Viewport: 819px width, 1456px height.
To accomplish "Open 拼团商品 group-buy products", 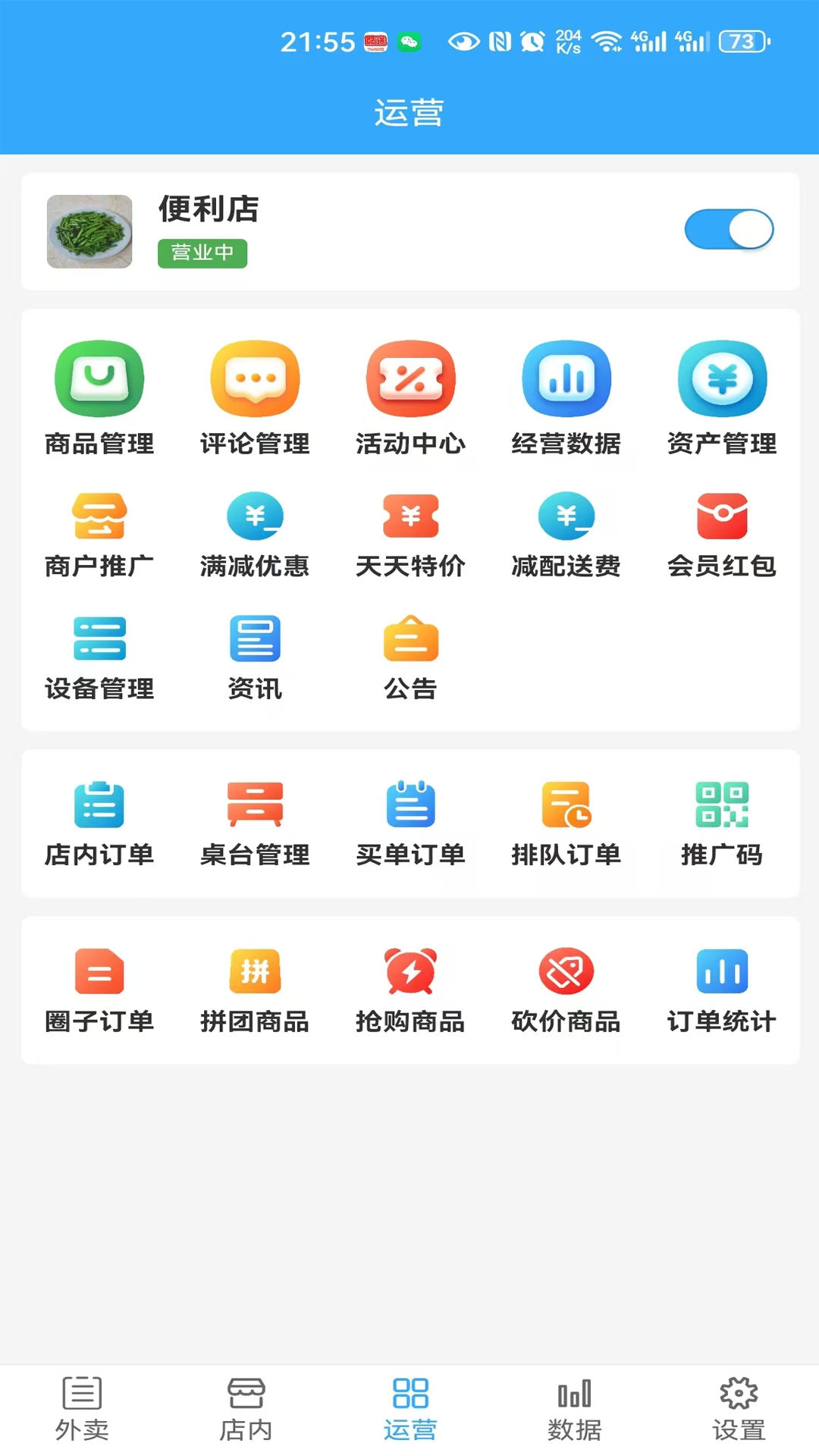I will [255, 990].
